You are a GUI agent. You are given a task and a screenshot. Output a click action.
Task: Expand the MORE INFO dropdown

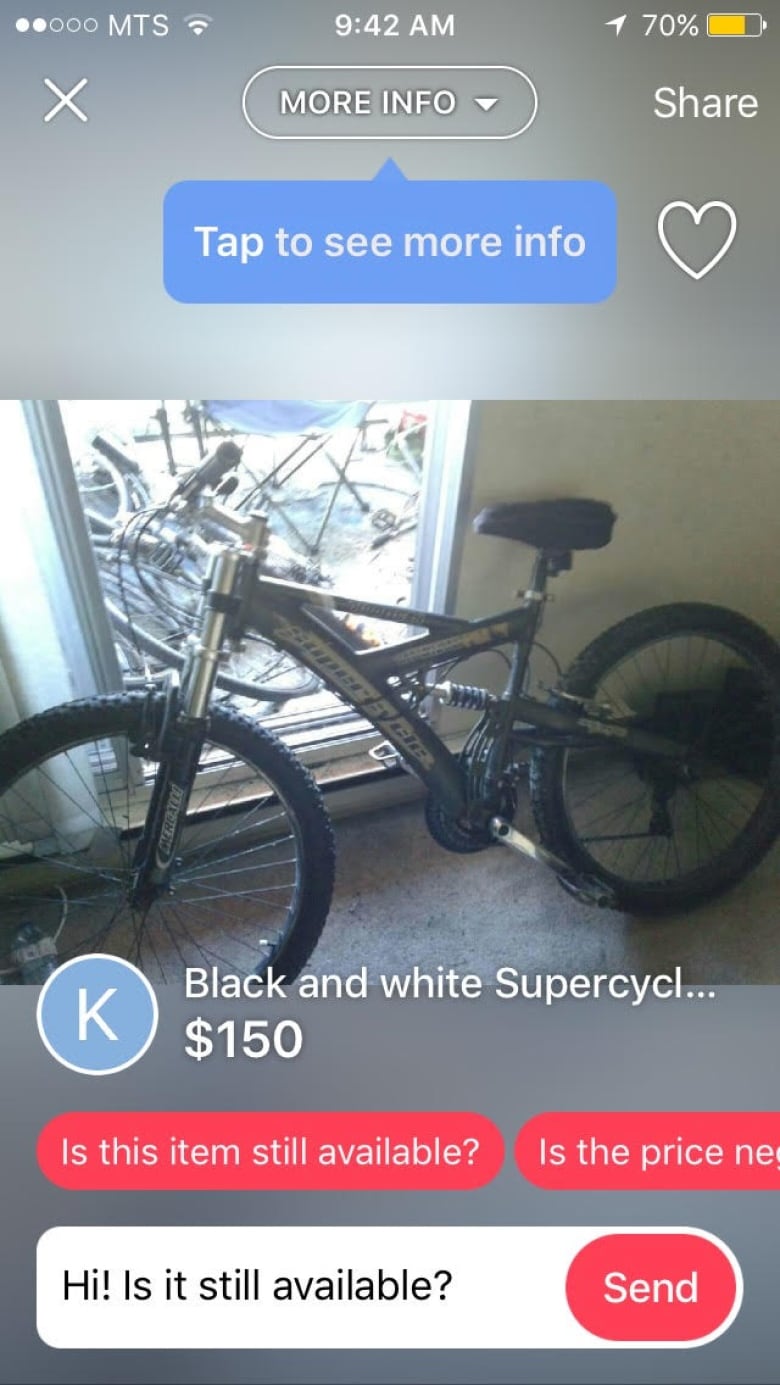(390, 102)
